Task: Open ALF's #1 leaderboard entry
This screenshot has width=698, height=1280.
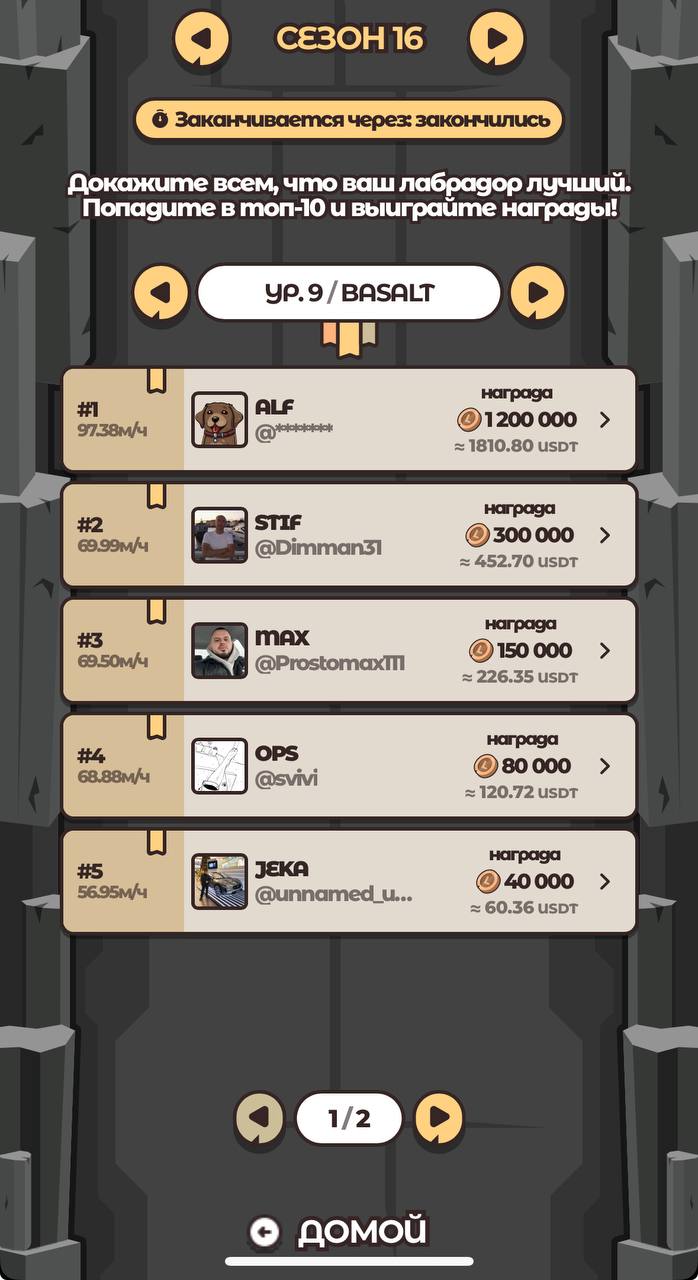Action: (x=603, y=420)
